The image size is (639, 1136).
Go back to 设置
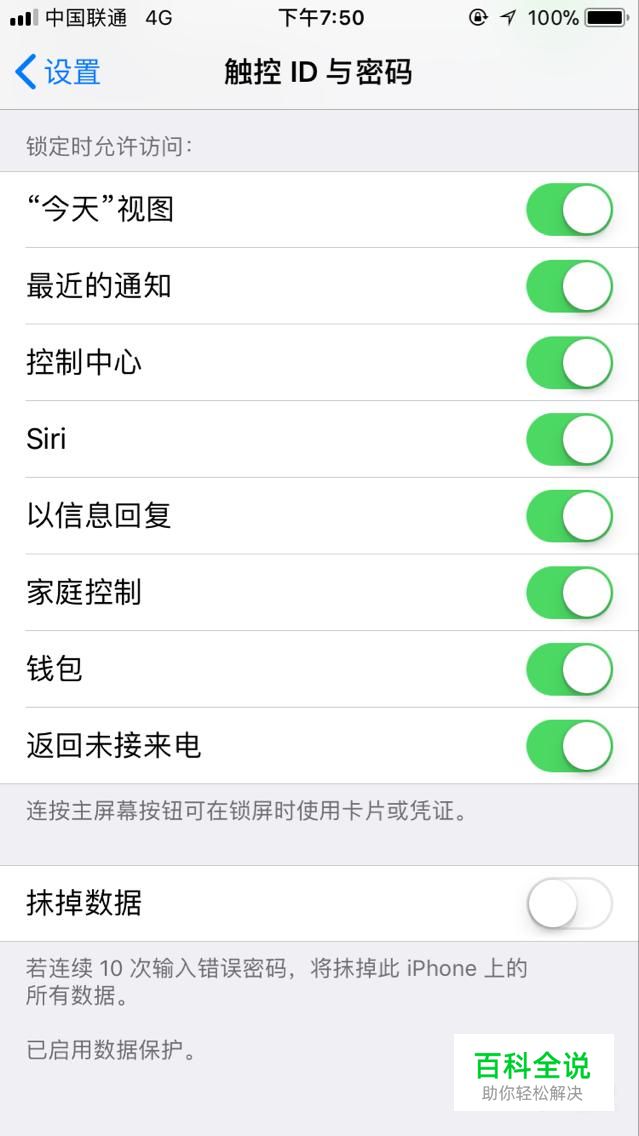click(58, 72)
